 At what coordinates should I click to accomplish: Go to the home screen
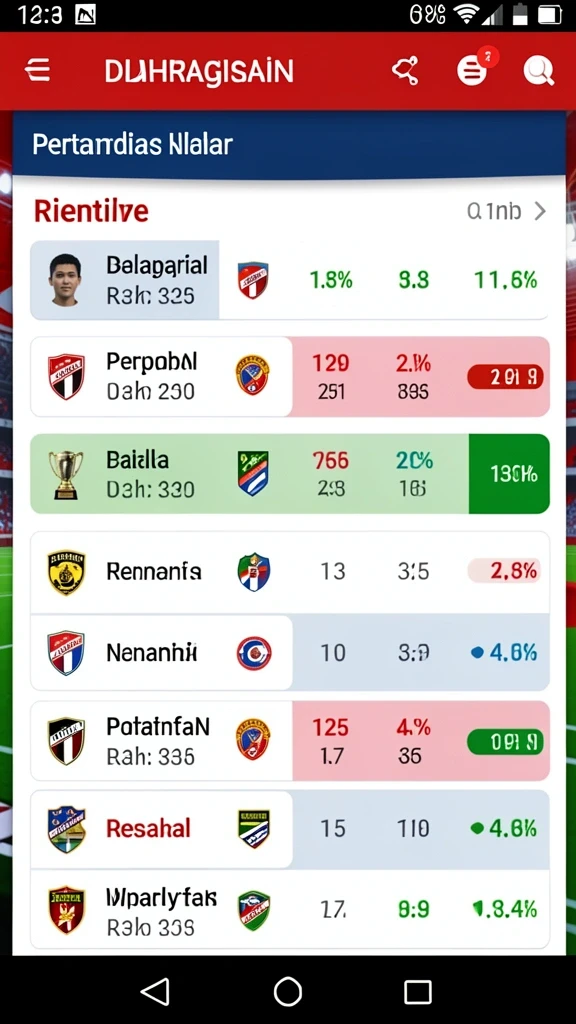(x=288, y=991)
